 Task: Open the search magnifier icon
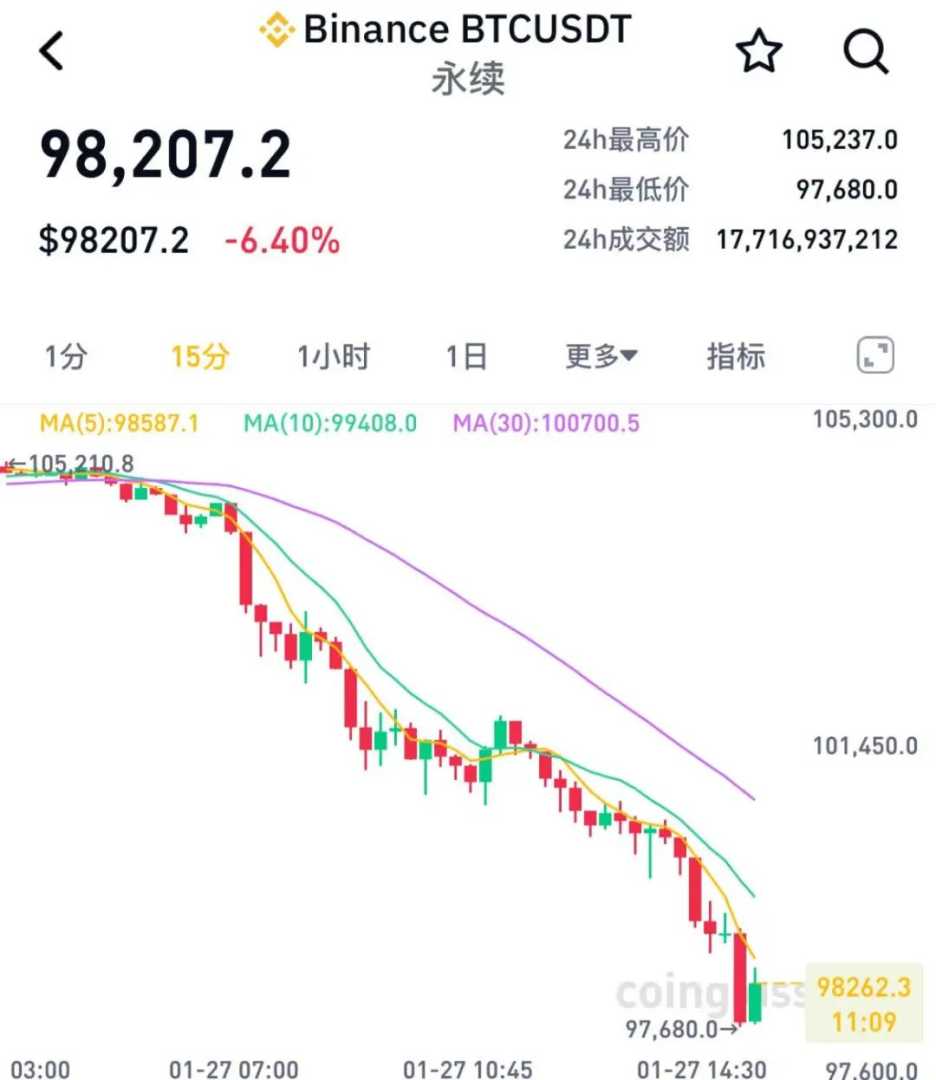point(866,50)
